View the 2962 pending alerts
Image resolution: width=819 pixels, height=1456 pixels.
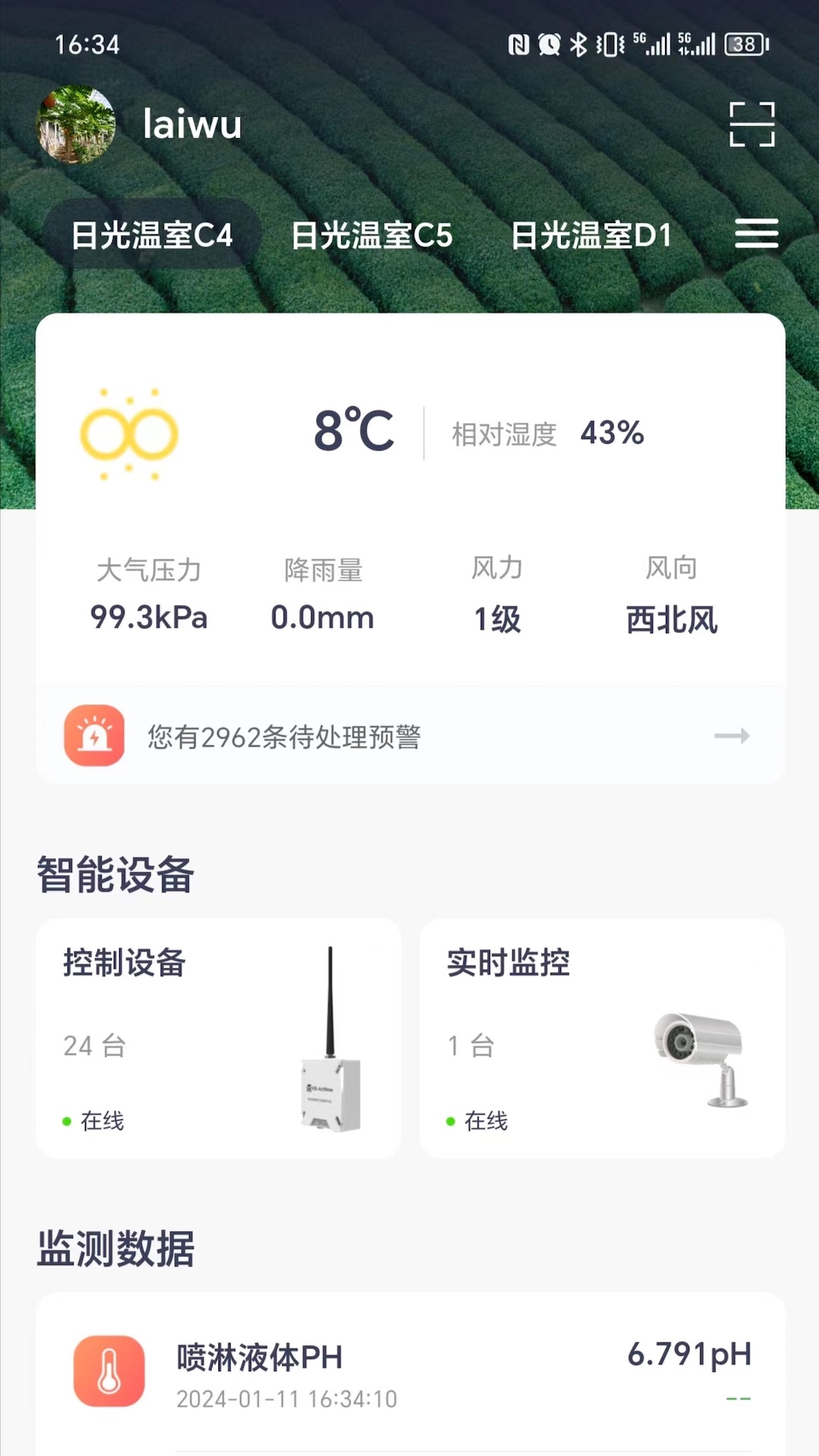[409, 736]
